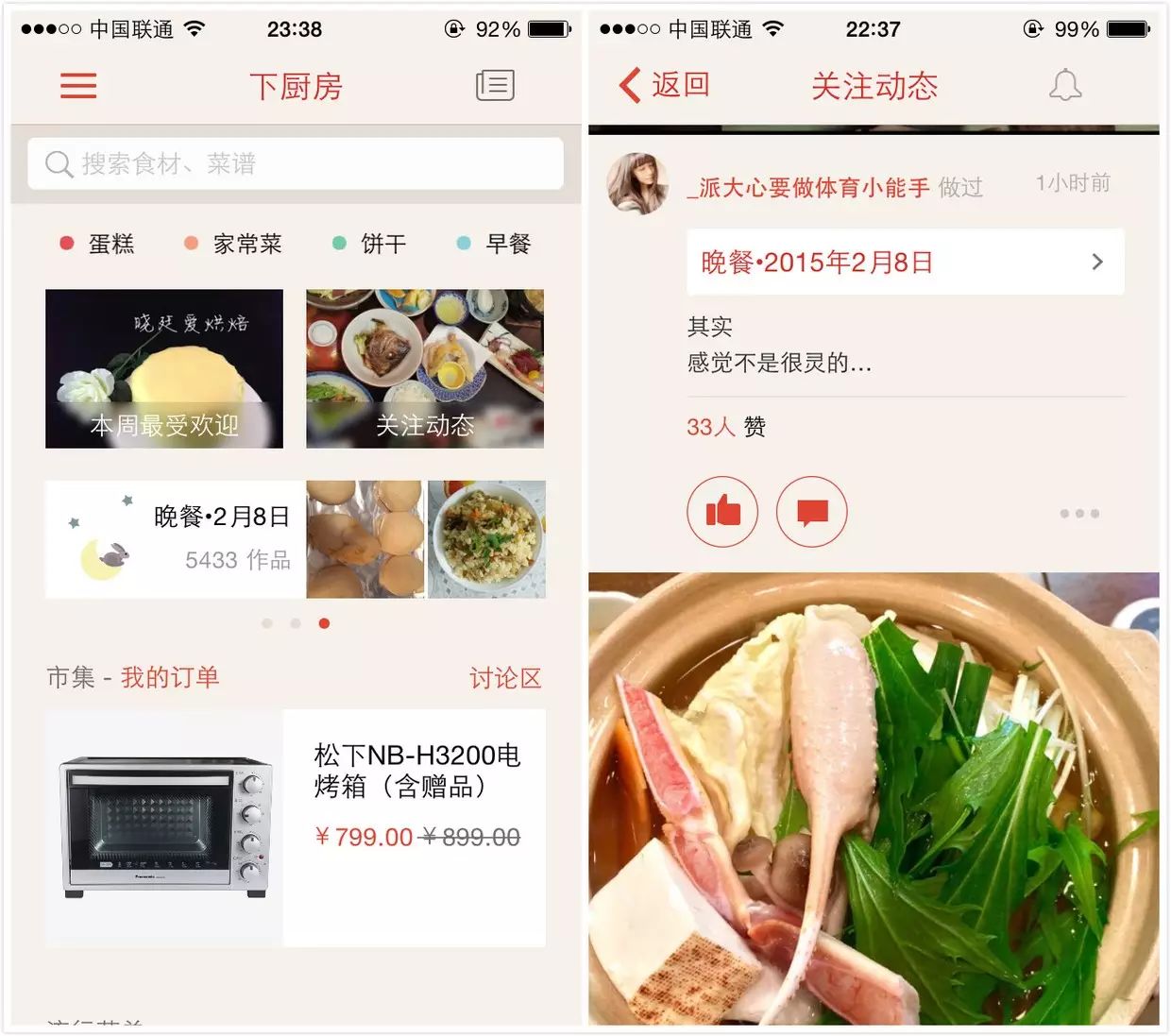
Task: Like the post with the thumbs-up icon
Action: [722, 512]
